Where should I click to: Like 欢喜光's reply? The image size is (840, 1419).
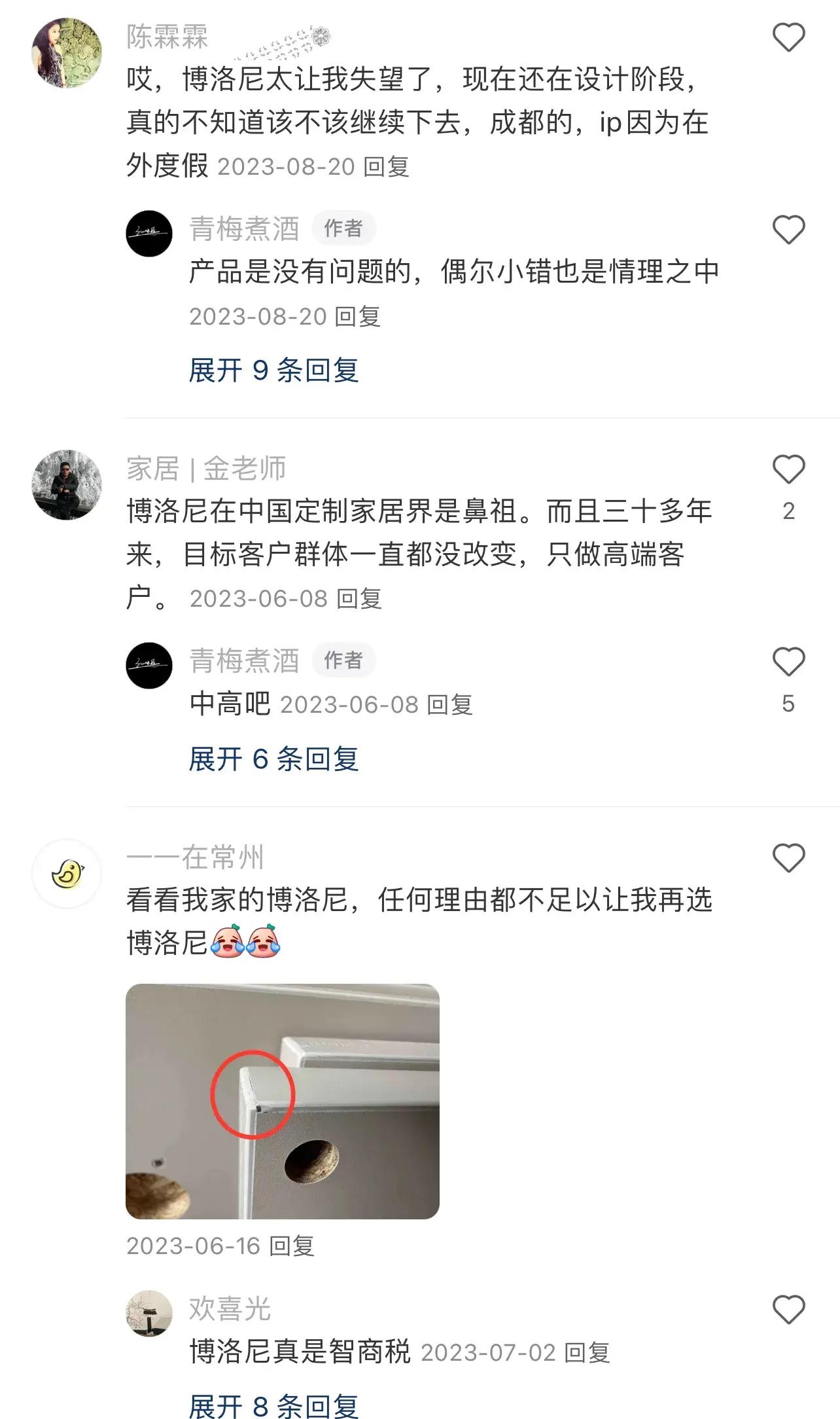(788, 1310)
